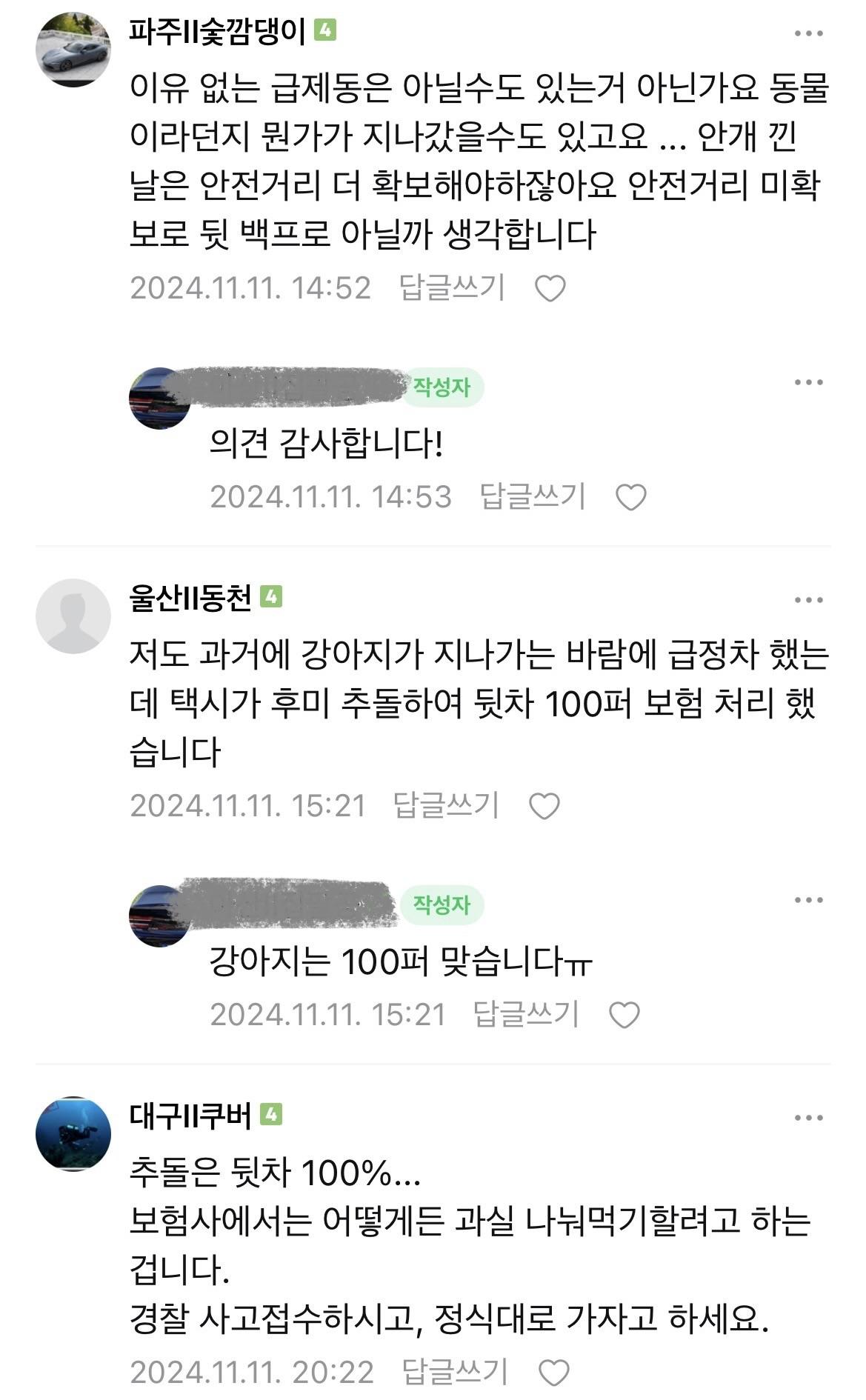This screenshot has width=866, height=1400.
Task: Open overflow menu on 대구II쿠버's comment
Action: 808,1118
